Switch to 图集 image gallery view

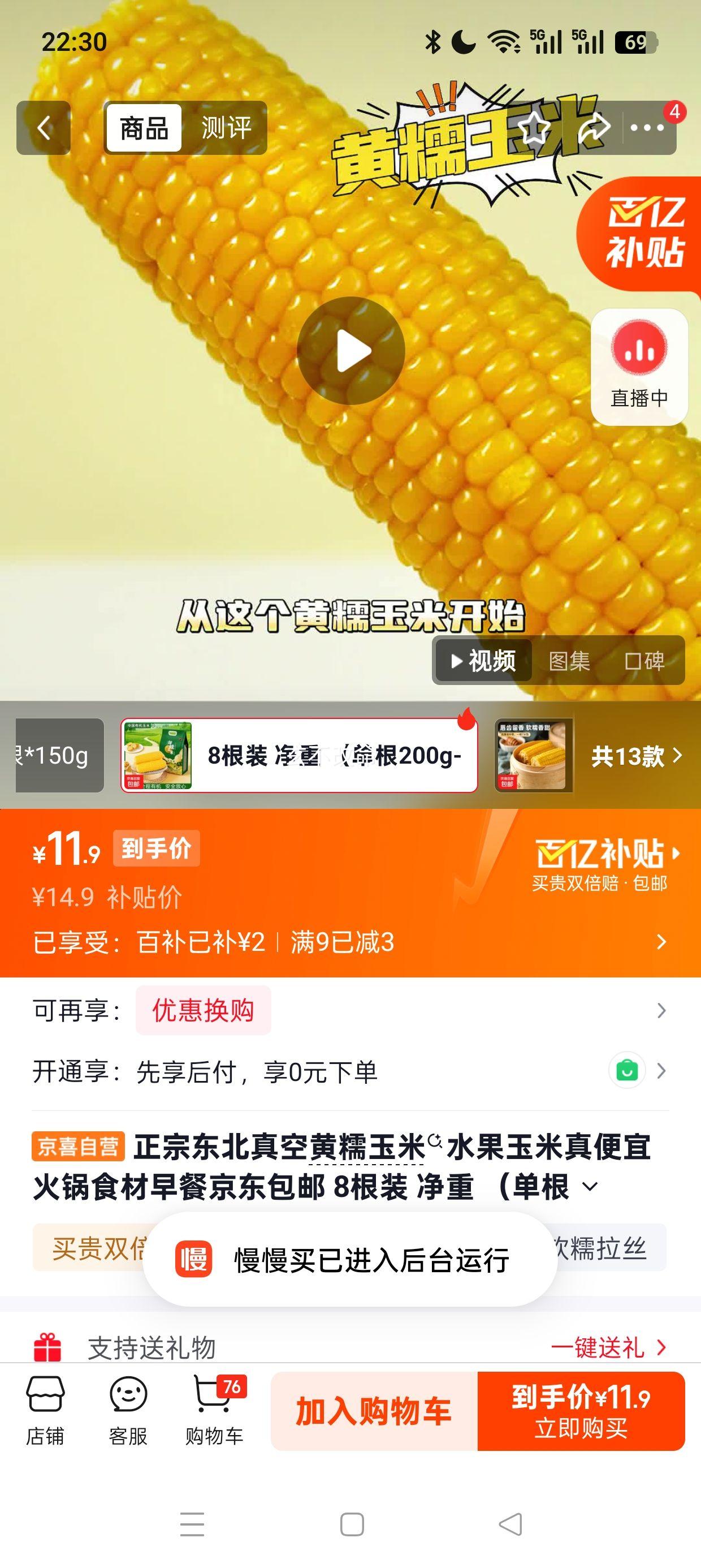(x=568, y=662)
